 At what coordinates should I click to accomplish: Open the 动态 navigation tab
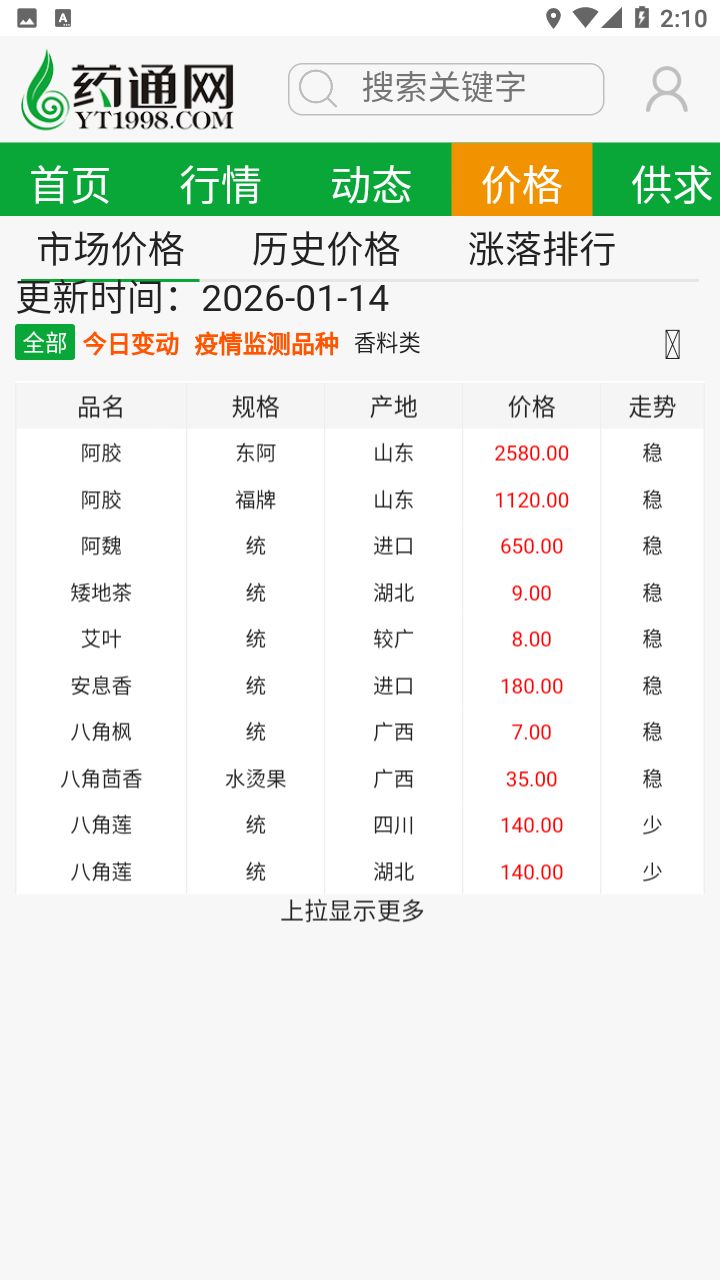pos(371,182)
